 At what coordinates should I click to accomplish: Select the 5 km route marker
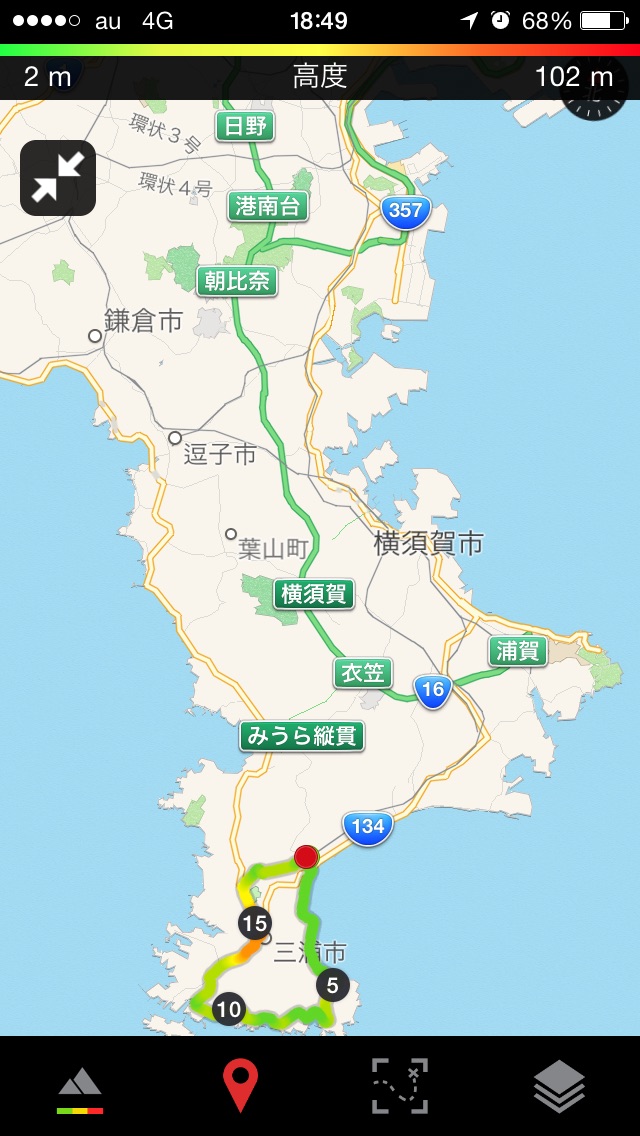coord(332,986)
